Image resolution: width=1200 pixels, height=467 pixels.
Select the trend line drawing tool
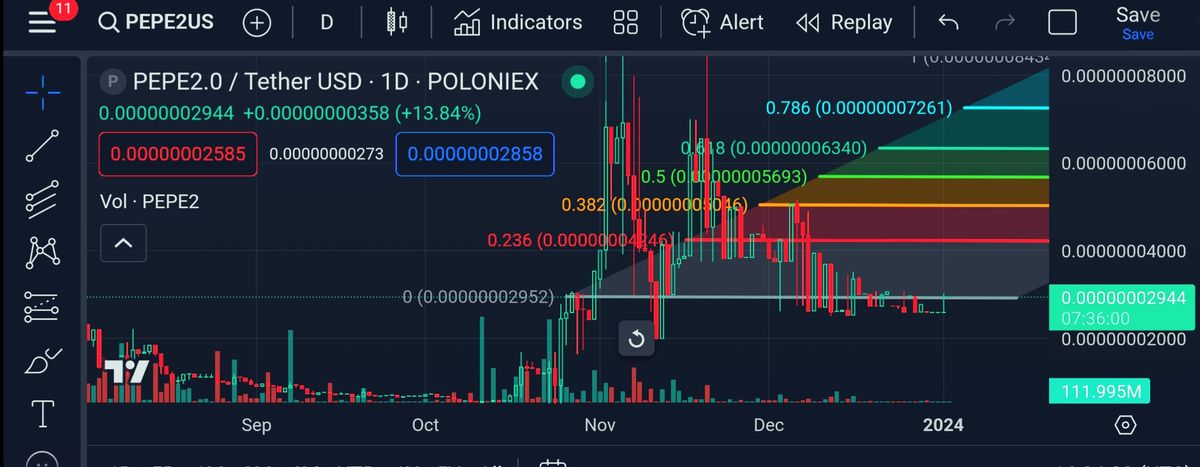click(42, 146)
